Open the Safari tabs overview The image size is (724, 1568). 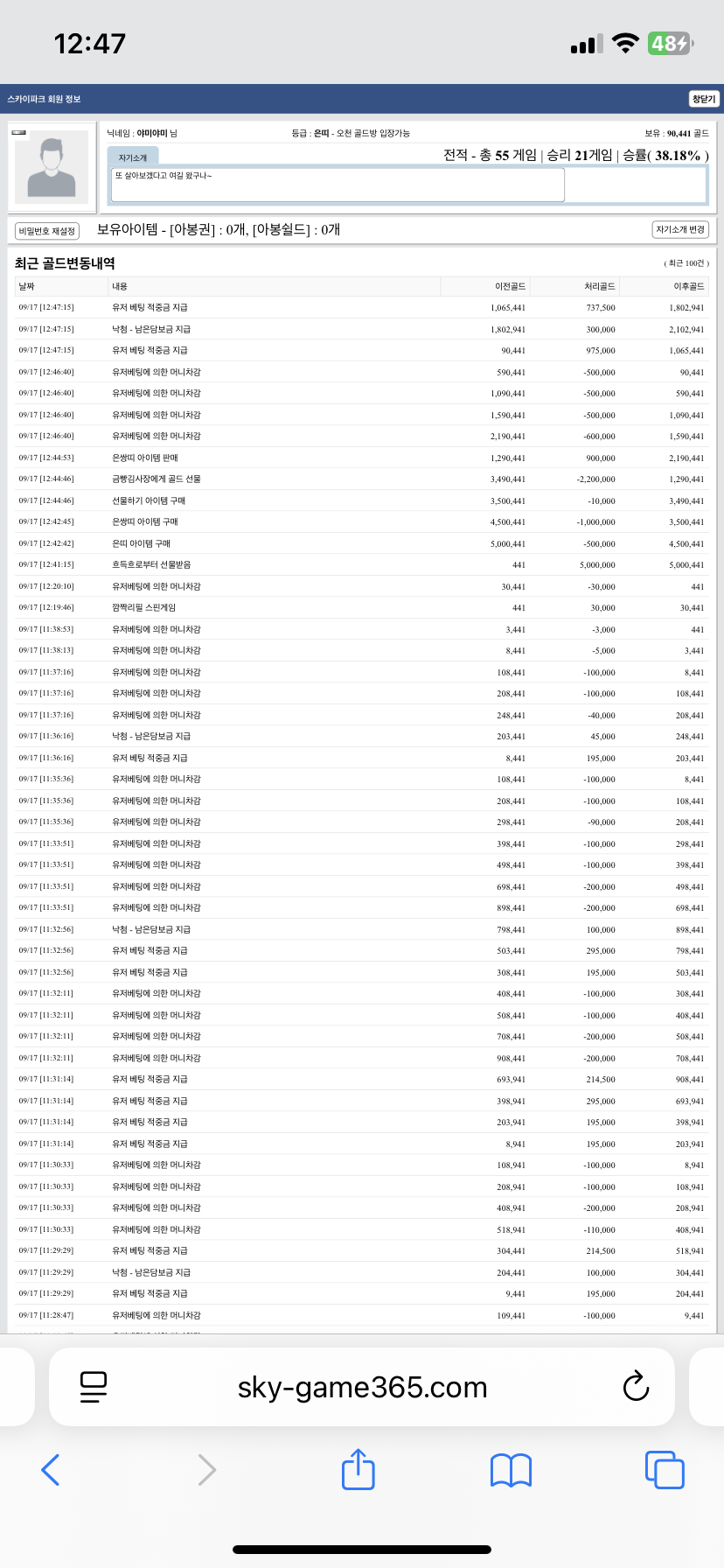point(665,1469)
